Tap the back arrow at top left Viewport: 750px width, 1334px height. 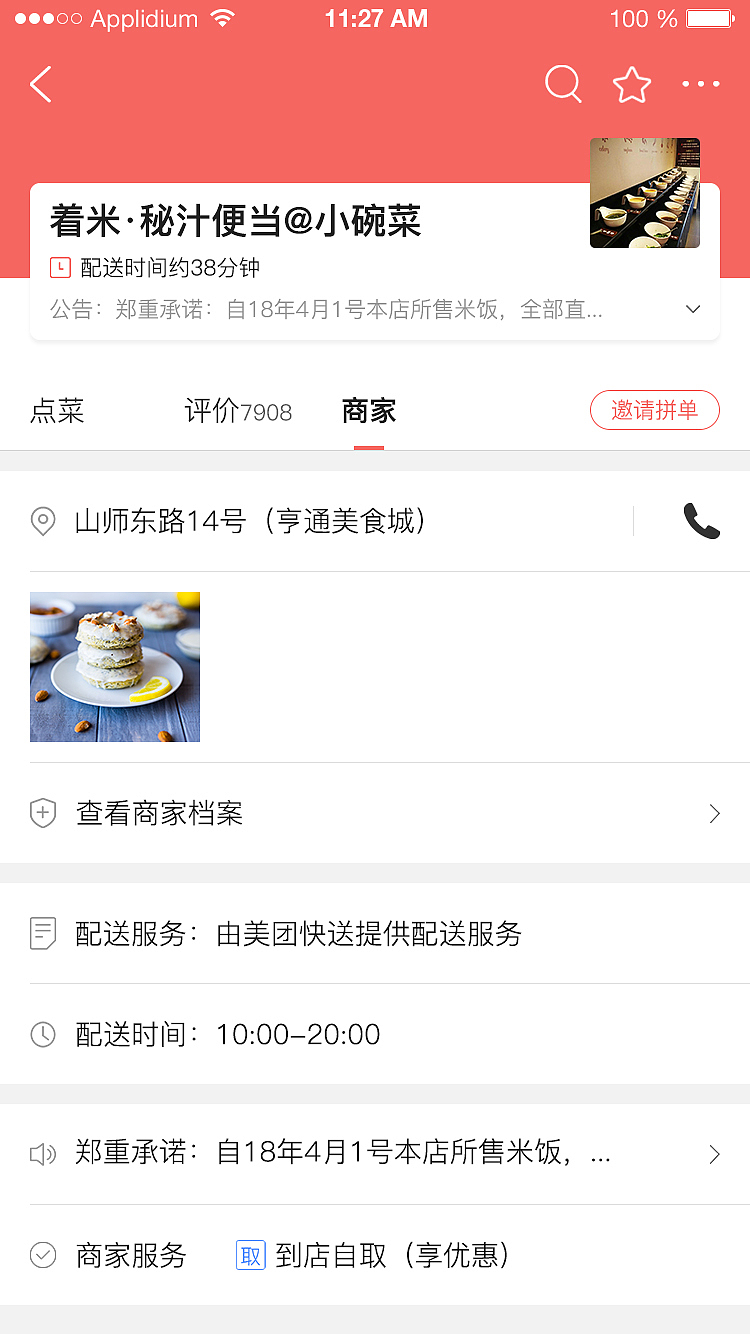[40, 84]
